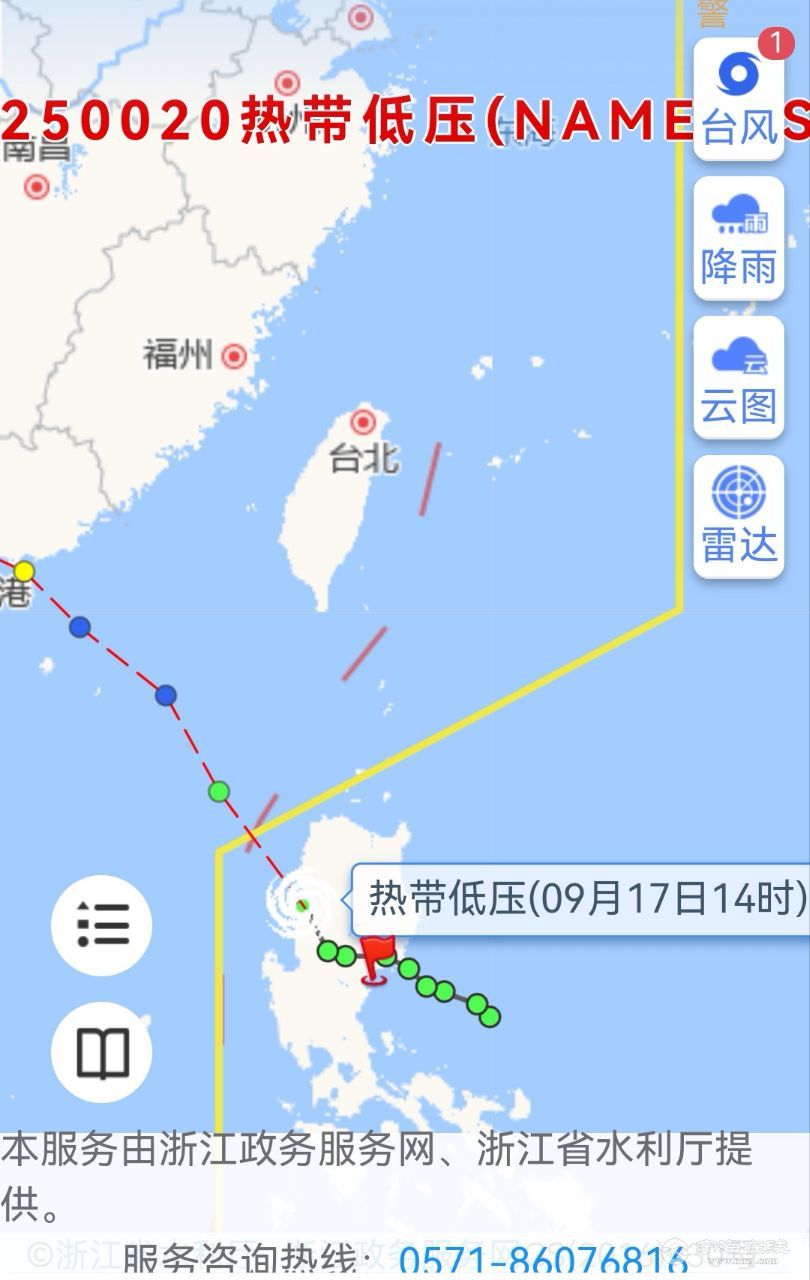Tap the current tropical depression position marker
The width and height of the screenshot is (810, 1280).
click(x=302, y=905)
